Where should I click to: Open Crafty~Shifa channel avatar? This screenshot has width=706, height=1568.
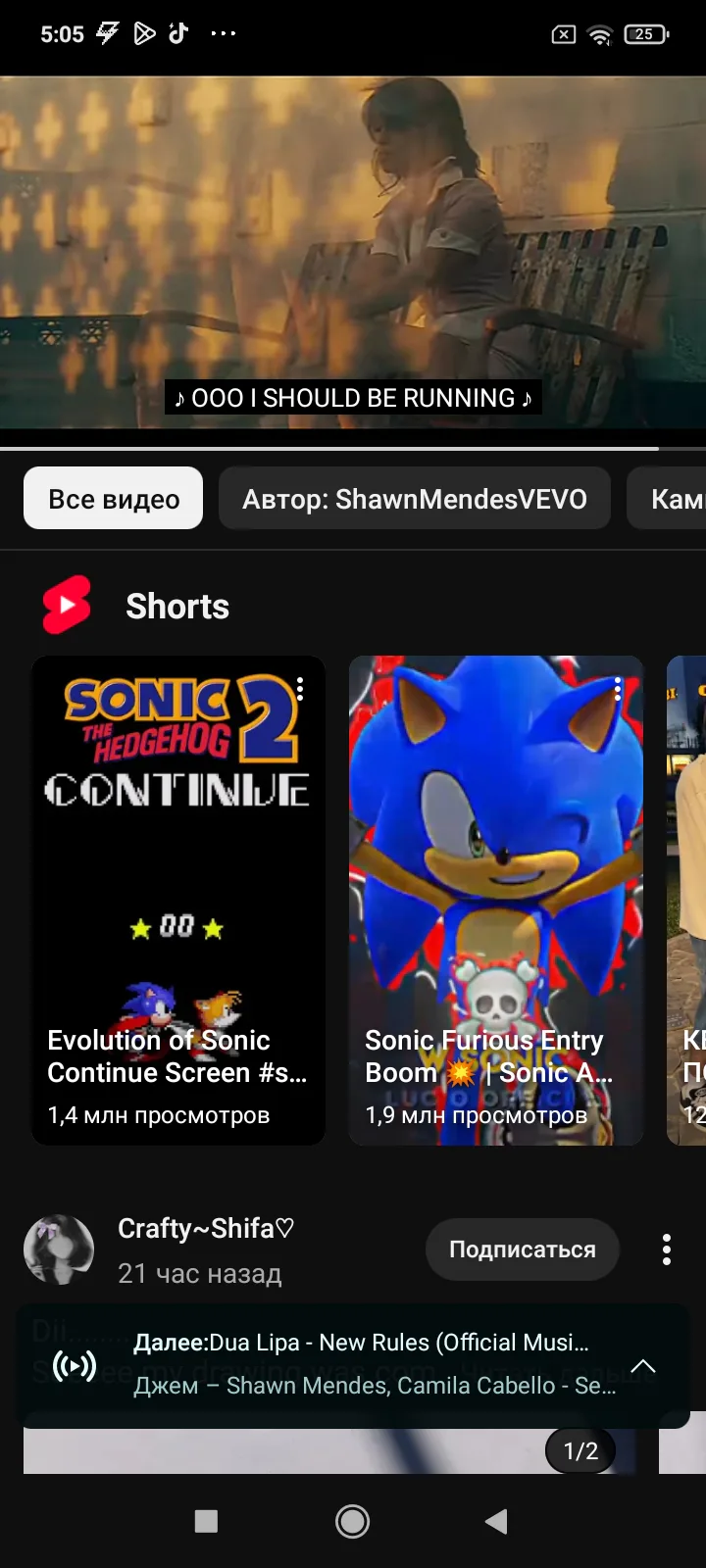pos(59,1249)
